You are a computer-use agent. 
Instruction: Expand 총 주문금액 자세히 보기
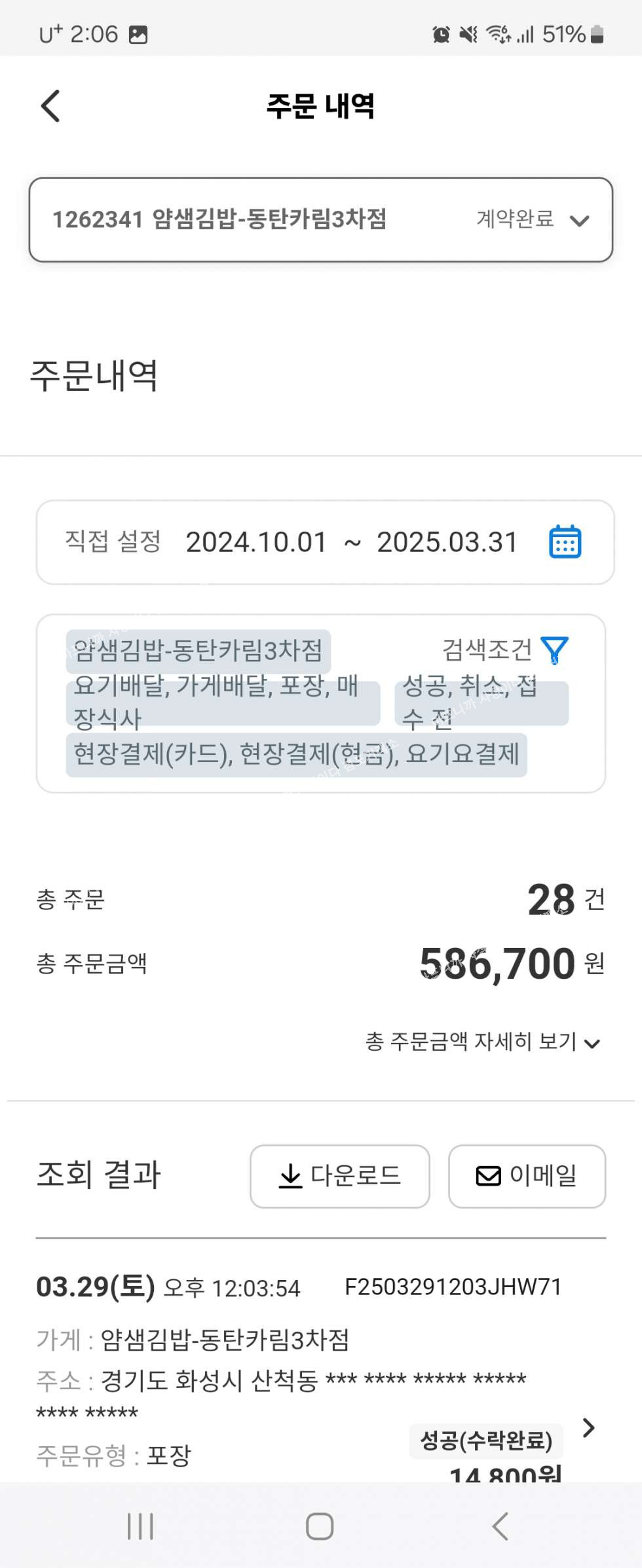[483, 1042]
